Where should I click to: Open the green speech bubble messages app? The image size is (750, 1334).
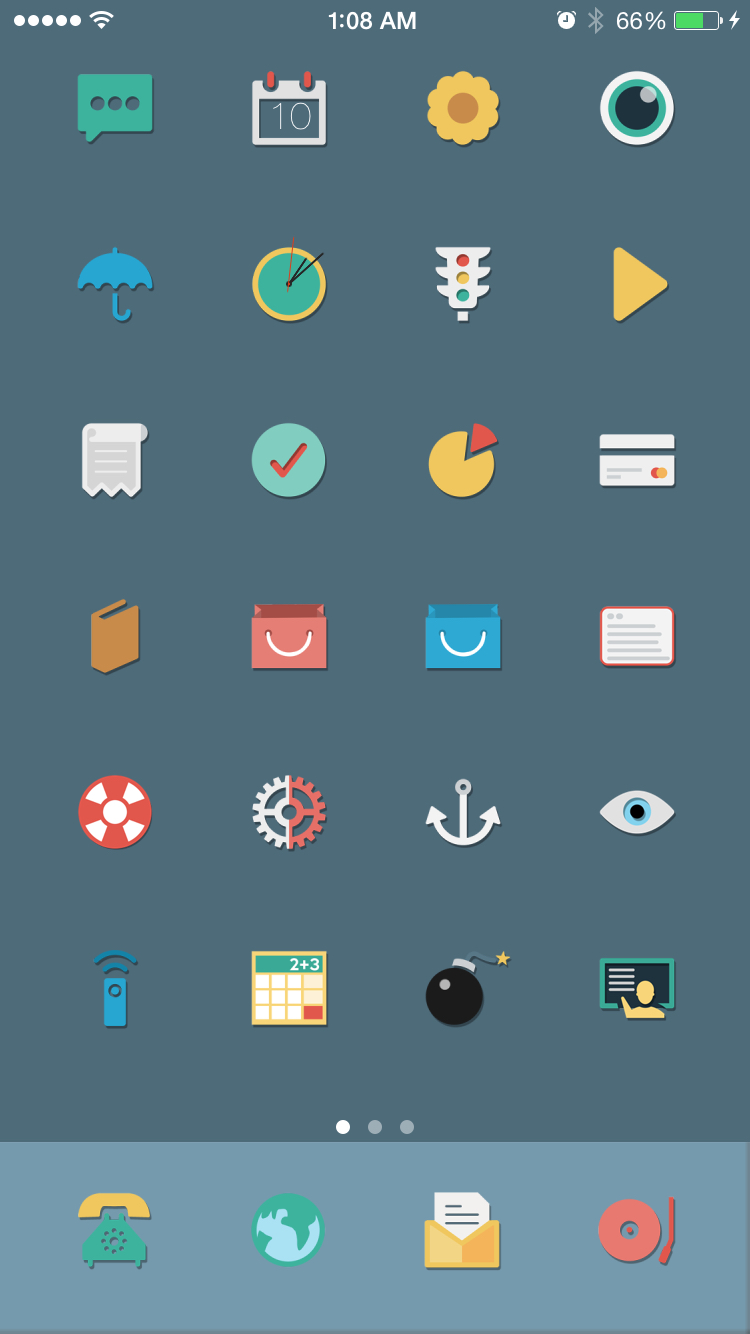(115, 107)
